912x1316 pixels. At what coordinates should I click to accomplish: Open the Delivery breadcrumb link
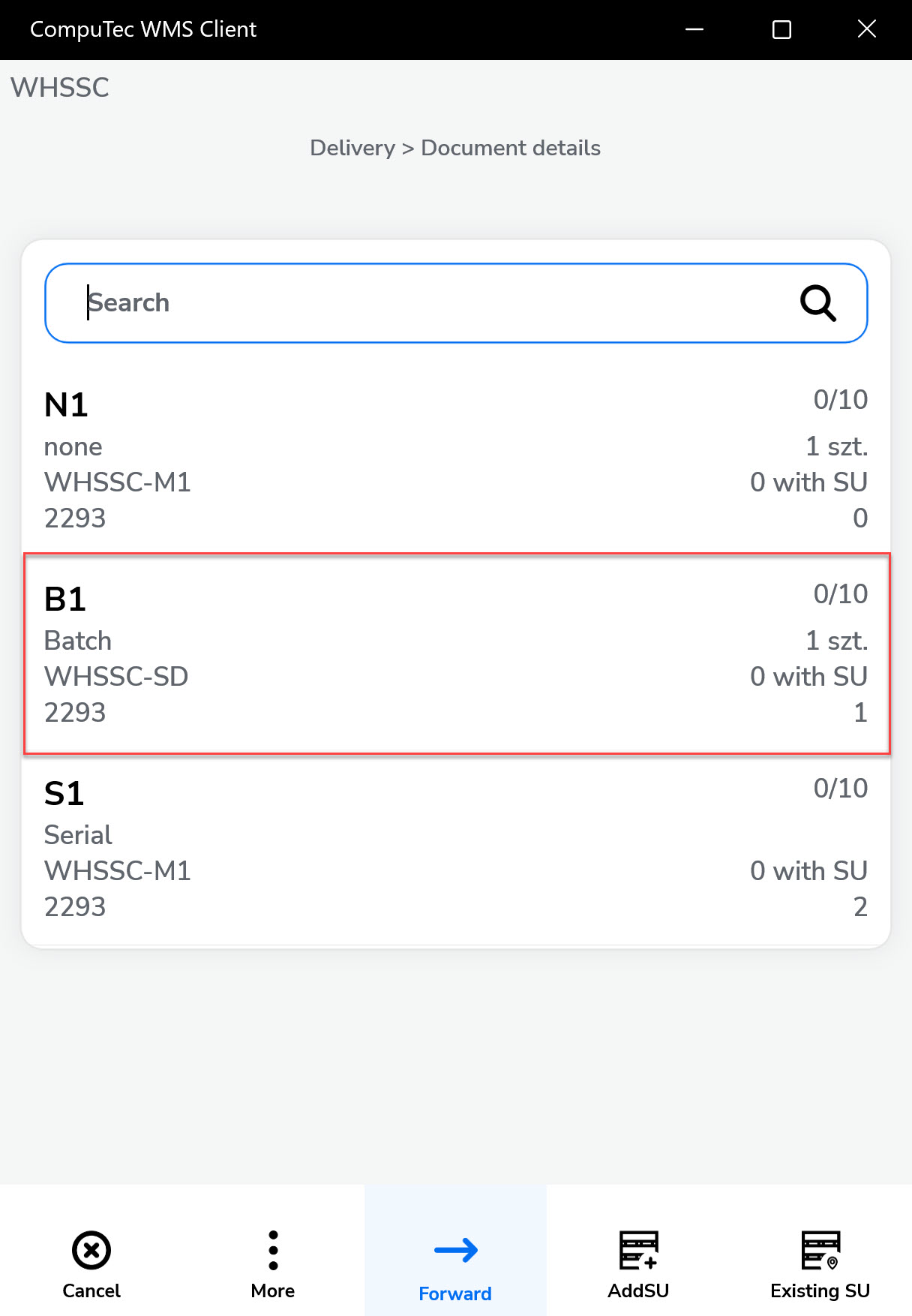click(x=353, y=148)
